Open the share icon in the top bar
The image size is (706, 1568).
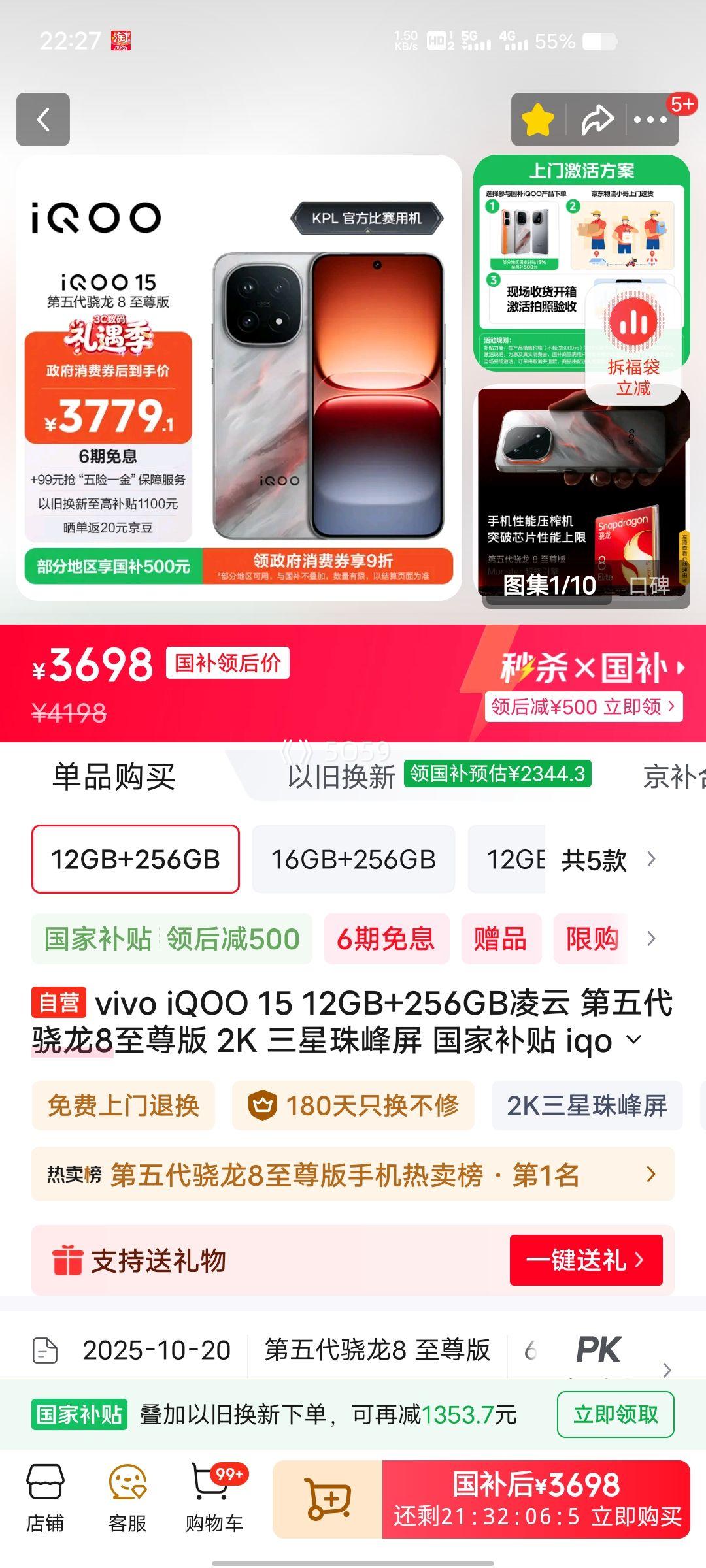pyautogui.click(x=597, y=120)
